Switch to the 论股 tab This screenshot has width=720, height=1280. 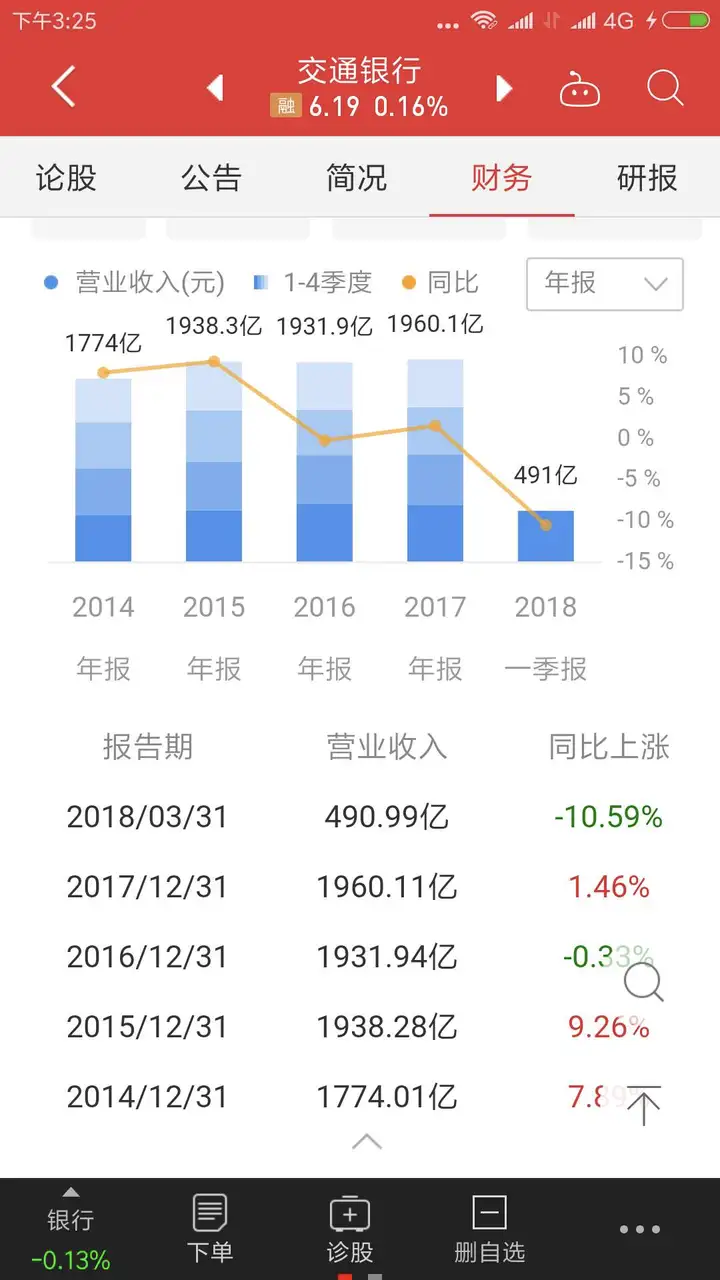(66, 178)
